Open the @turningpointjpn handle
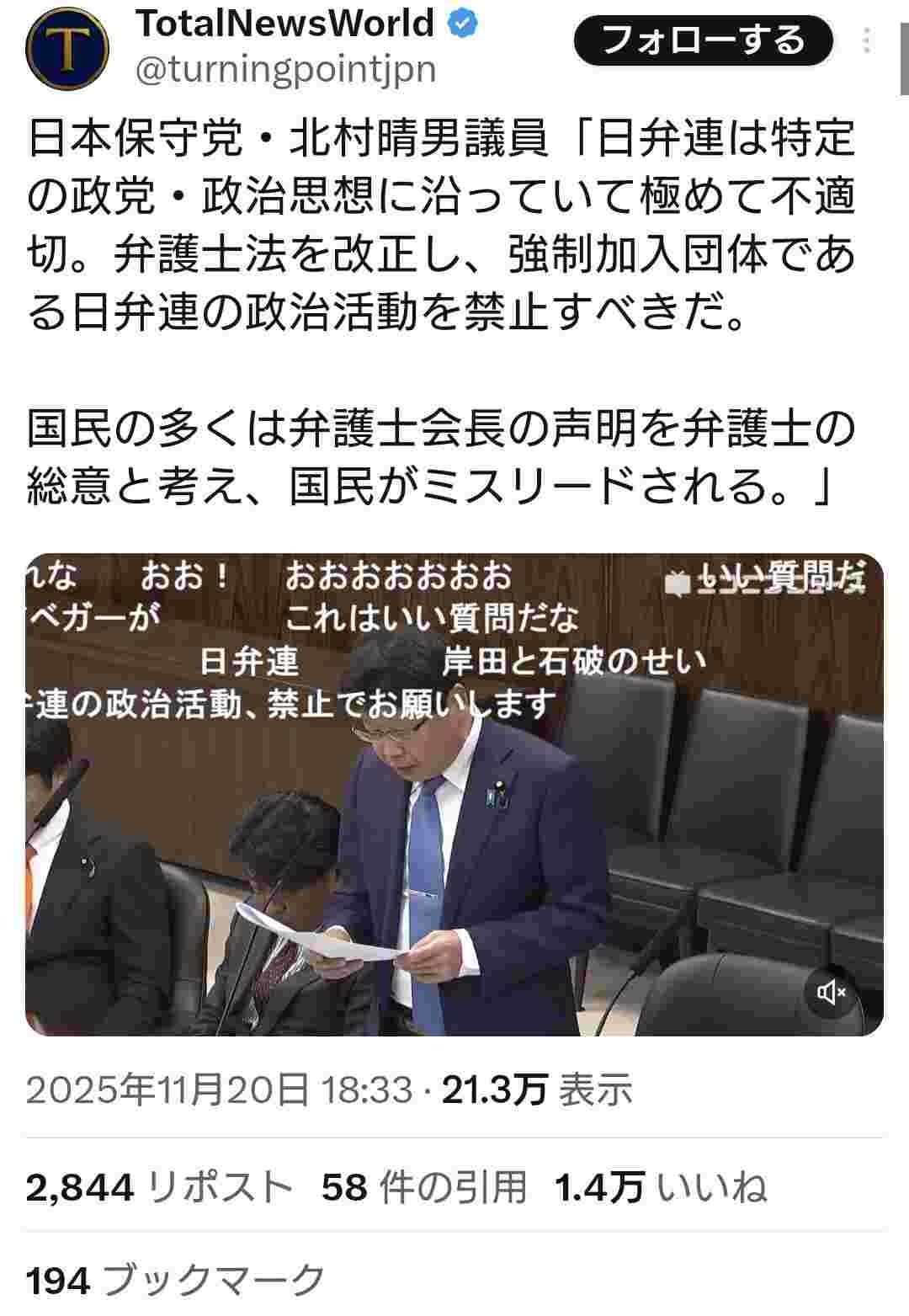Screen dimensions: 909x1316 (x=286, y=71)
